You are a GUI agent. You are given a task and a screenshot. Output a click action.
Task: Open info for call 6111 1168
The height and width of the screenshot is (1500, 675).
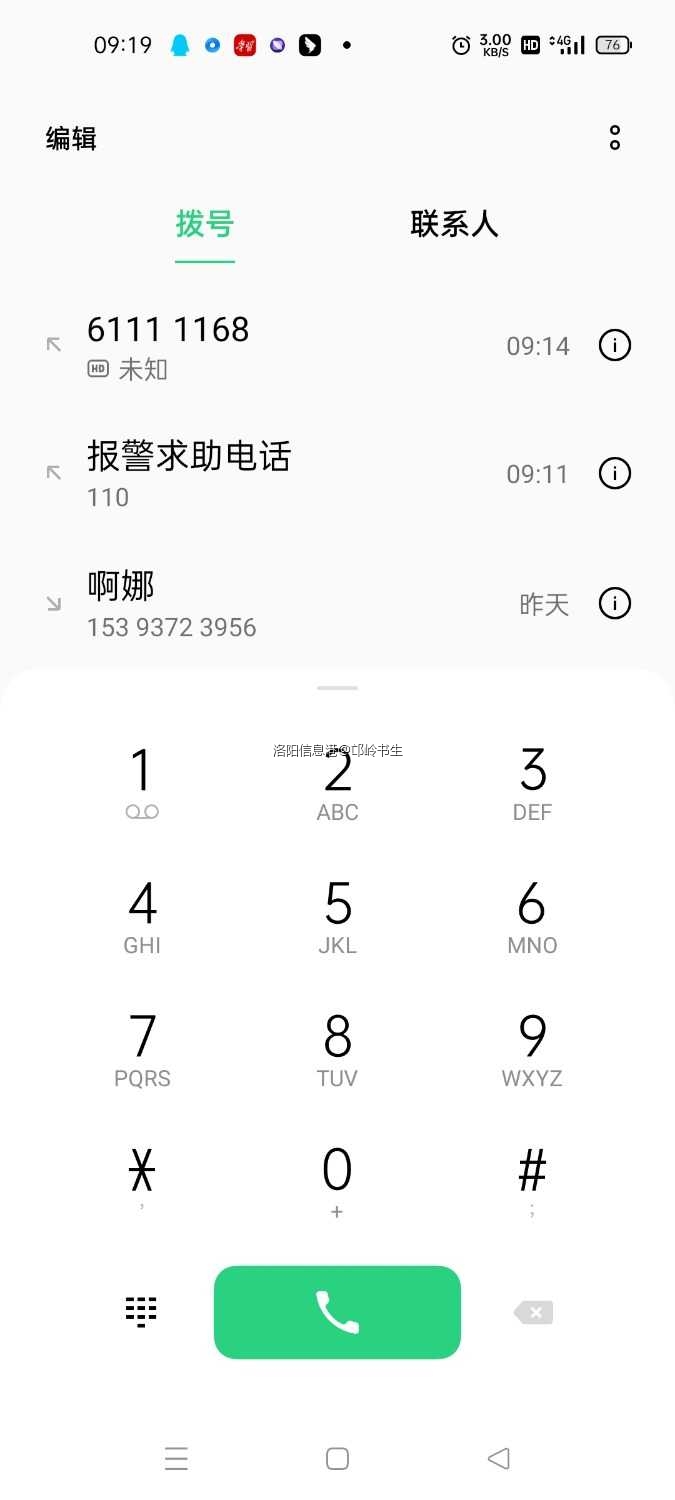coord(615,346)
